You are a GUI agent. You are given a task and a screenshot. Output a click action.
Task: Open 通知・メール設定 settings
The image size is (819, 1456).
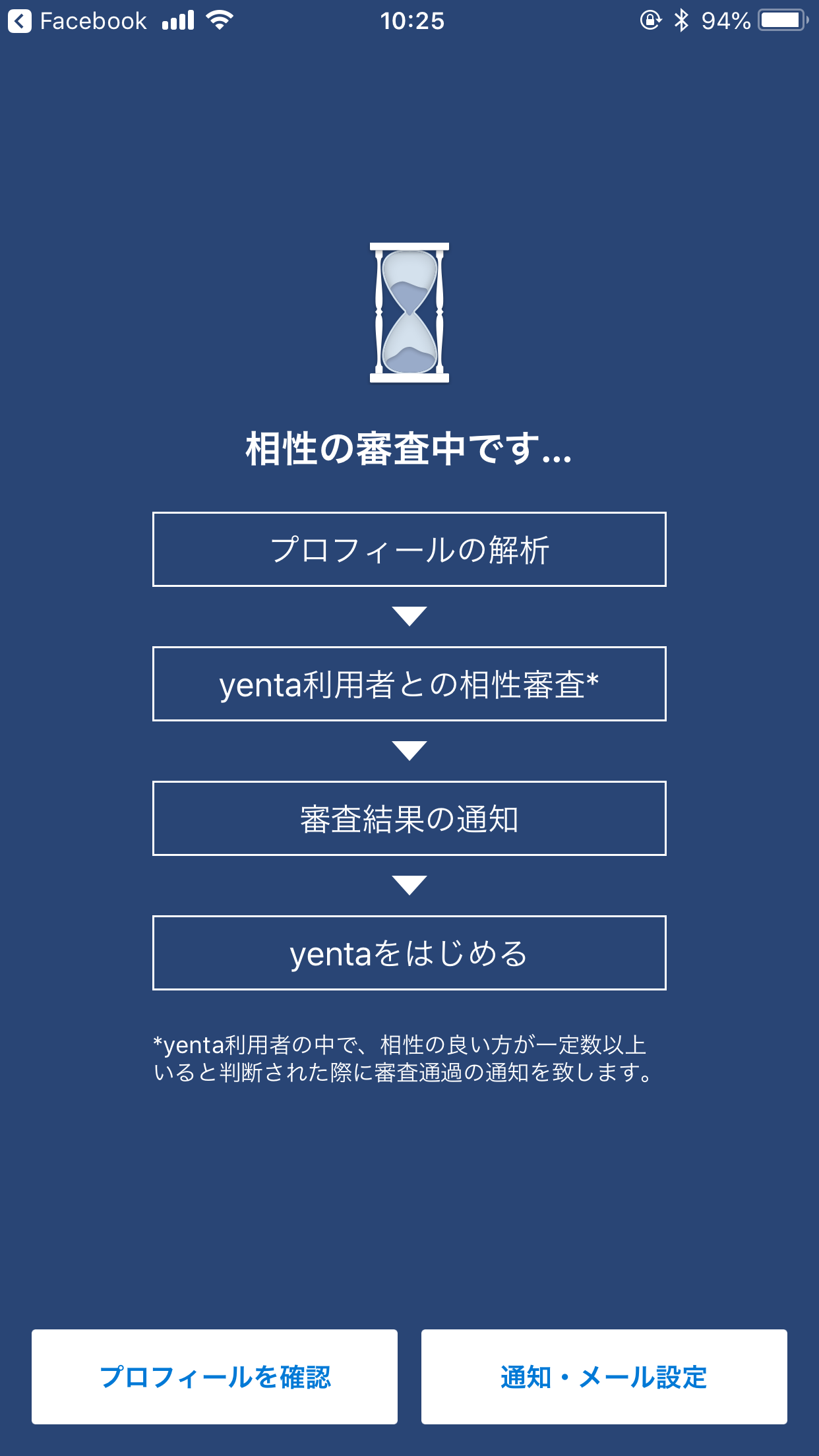coord(604,1377)
